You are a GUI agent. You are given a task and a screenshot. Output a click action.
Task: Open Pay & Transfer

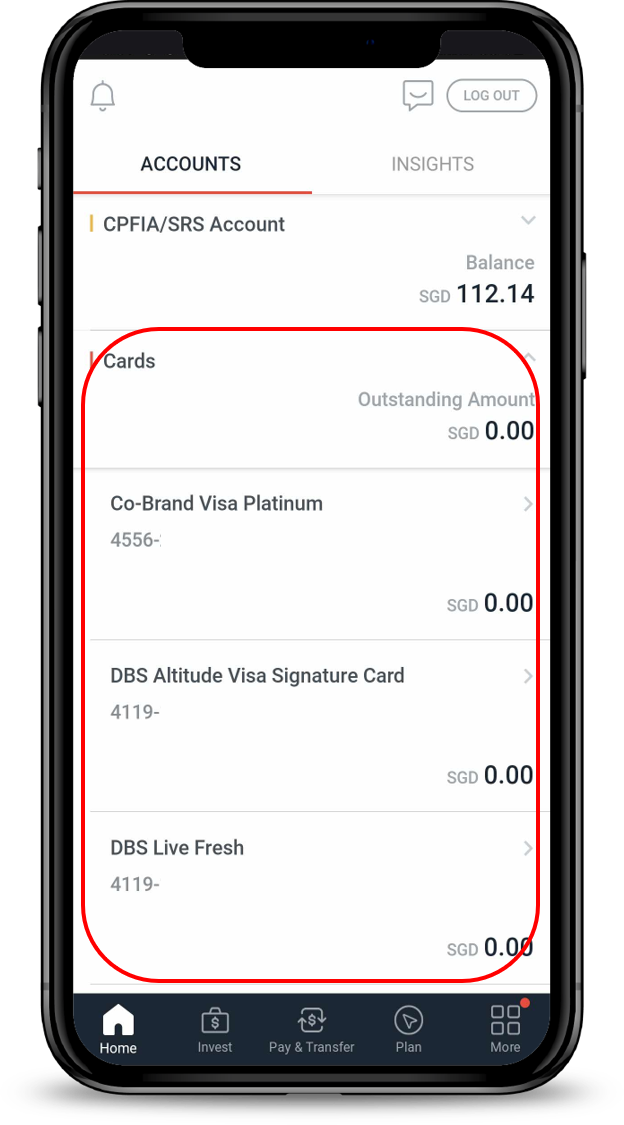coord(311,1030)
